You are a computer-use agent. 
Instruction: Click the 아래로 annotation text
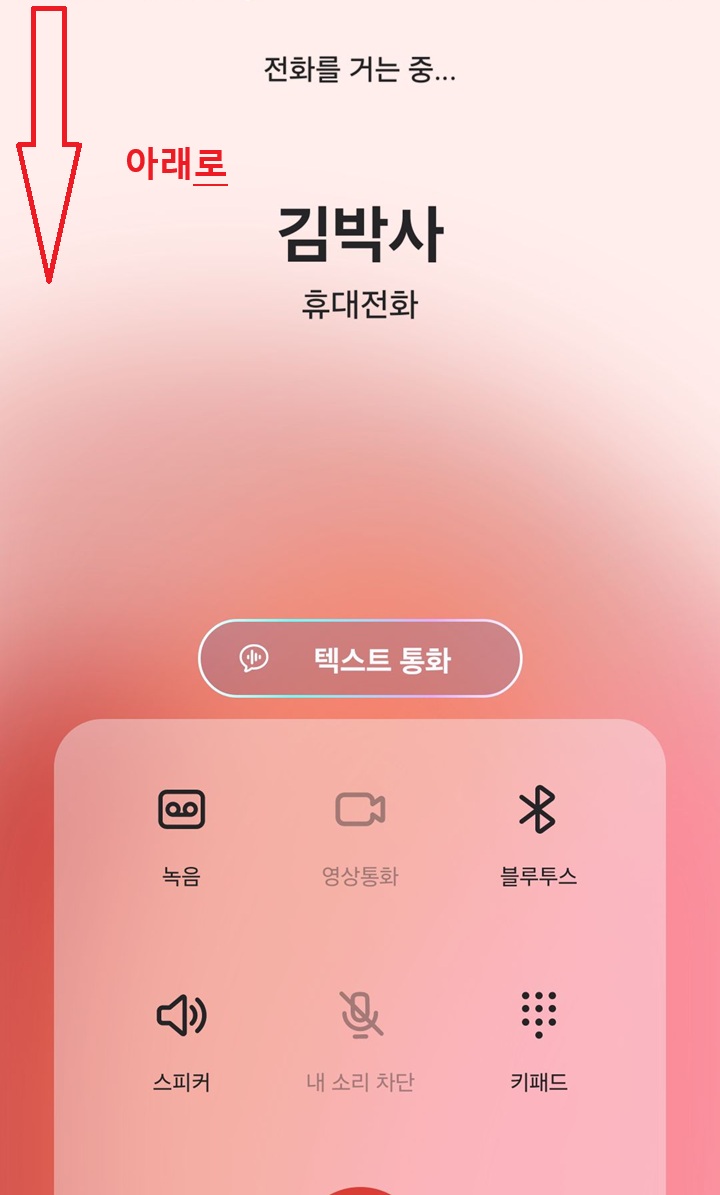pyautogui.click(x=178, y=163)
